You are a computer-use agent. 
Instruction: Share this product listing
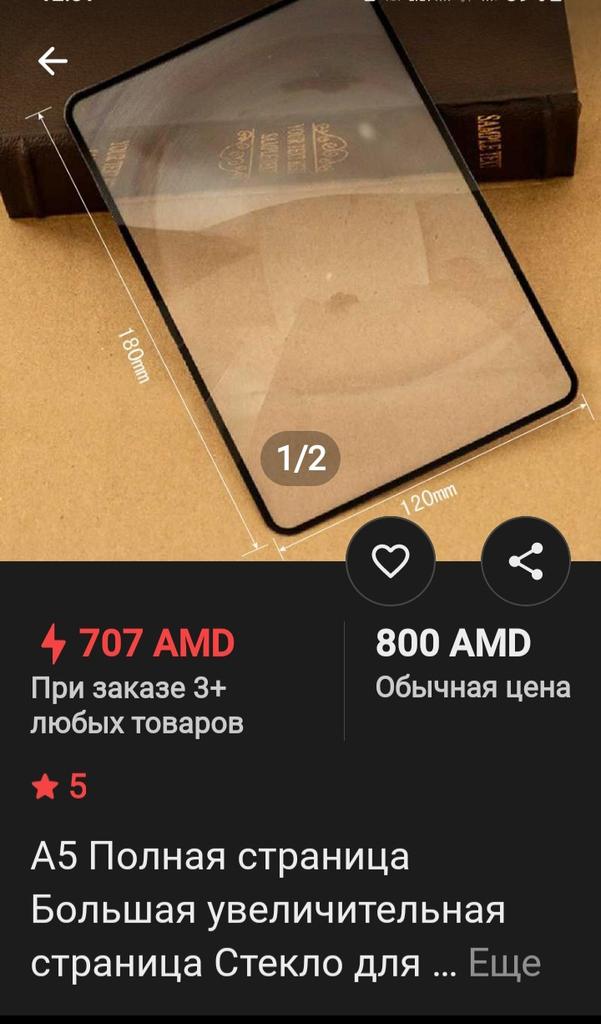tap(525, 561)
